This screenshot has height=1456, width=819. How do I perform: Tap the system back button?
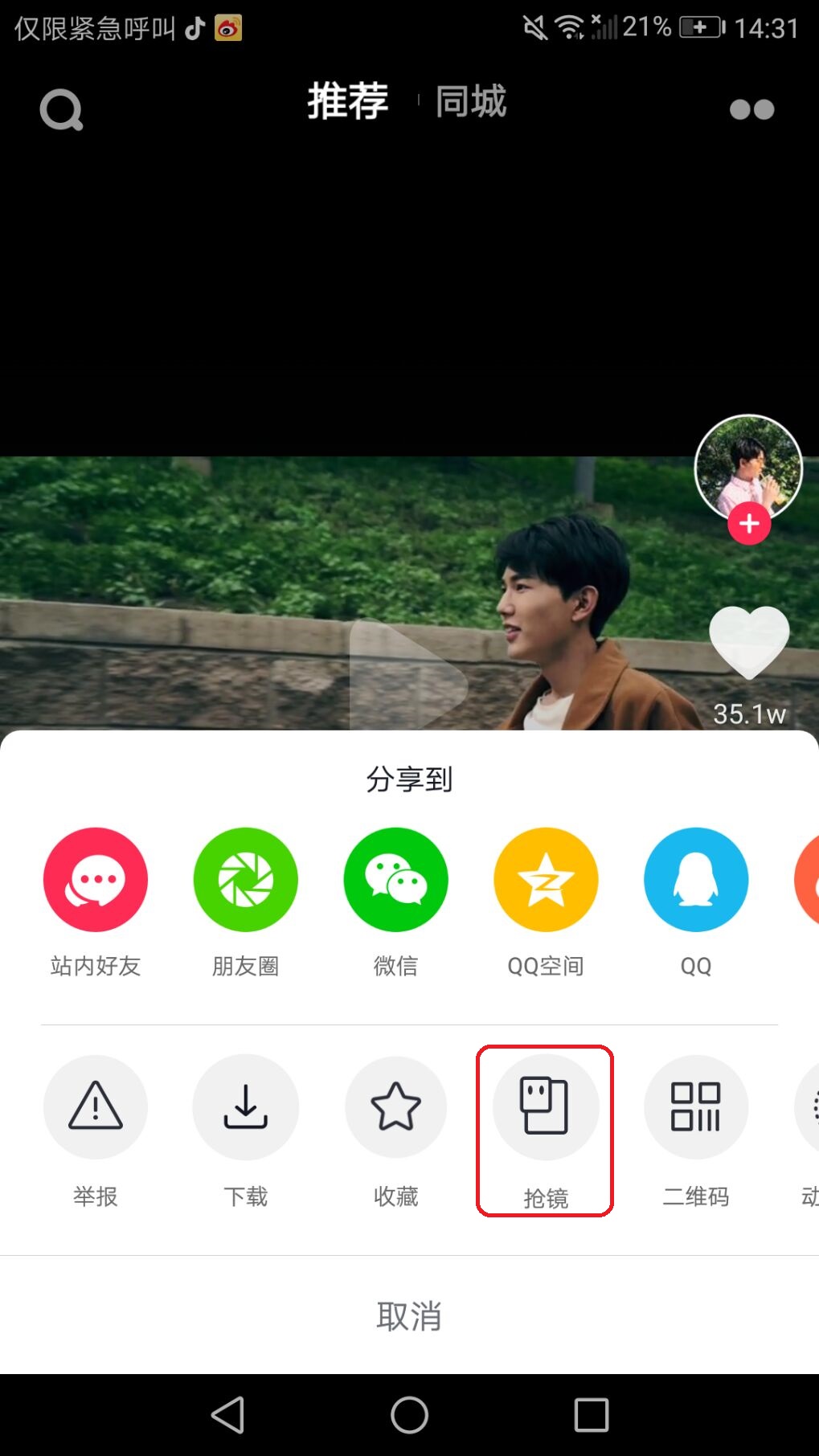point(228,1414)
